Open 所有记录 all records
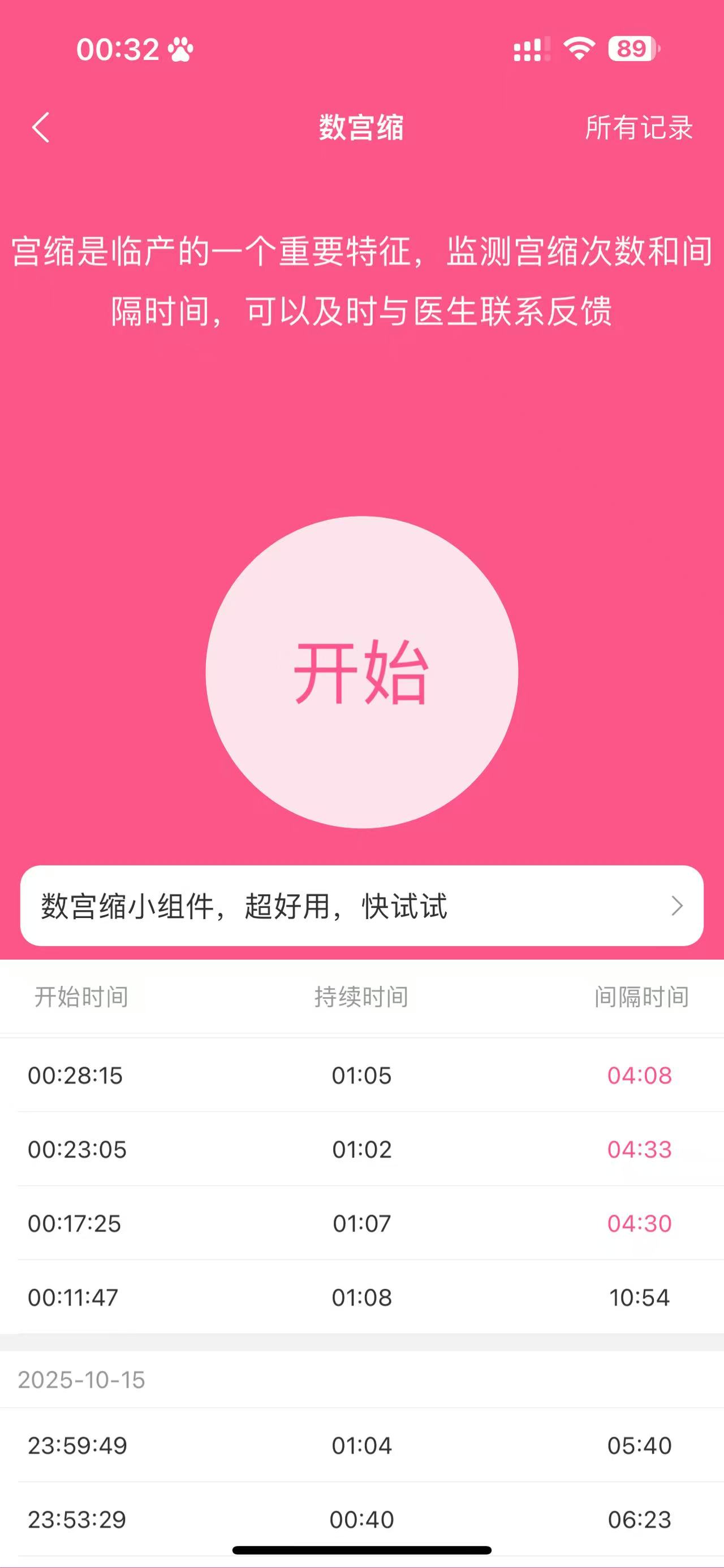 [x=638, y=128]
